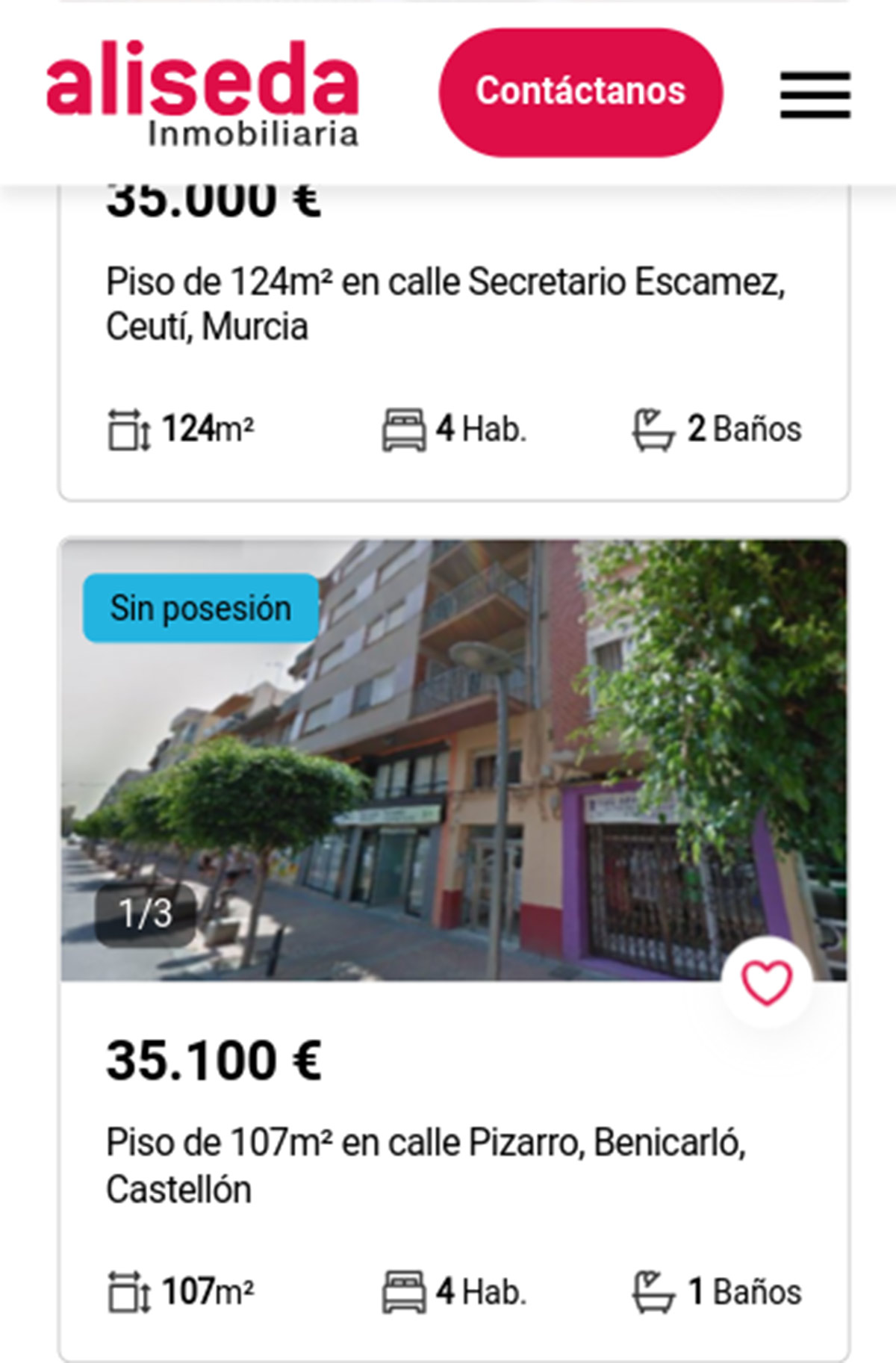
Task: Go to Aliseda Inmobiliaria home via logo
Action: pyautogui.click(x=202, y=93)
